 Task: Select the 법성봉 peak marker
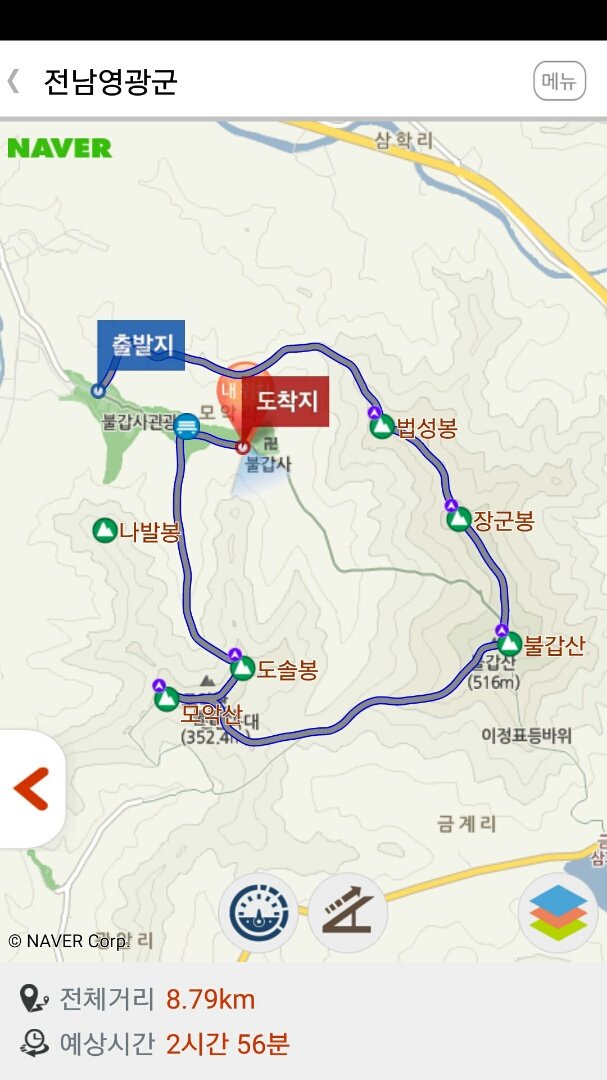click(382, 427)
